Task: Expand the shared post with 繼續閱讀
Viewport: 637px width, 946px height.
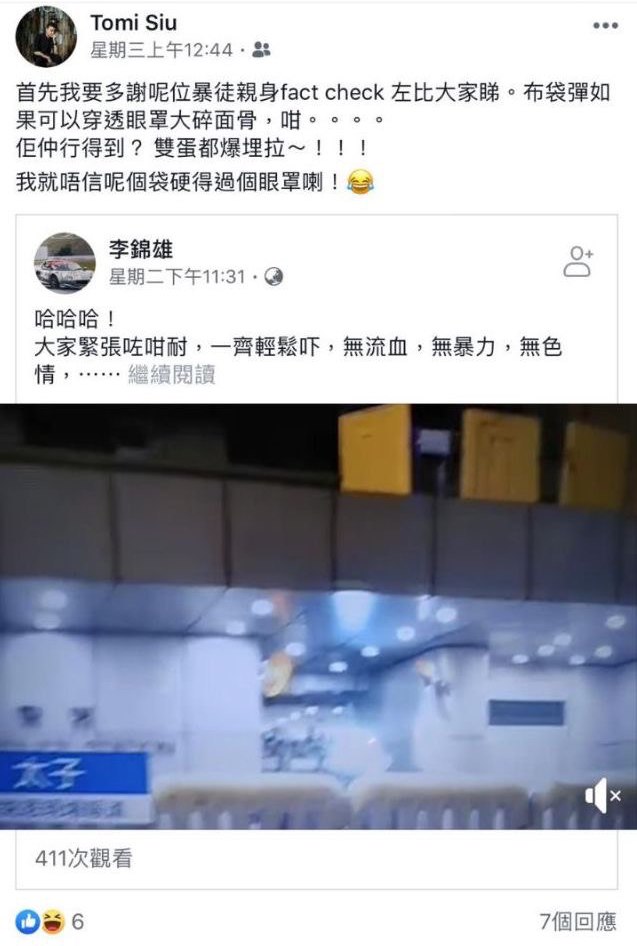Action: 171,376
